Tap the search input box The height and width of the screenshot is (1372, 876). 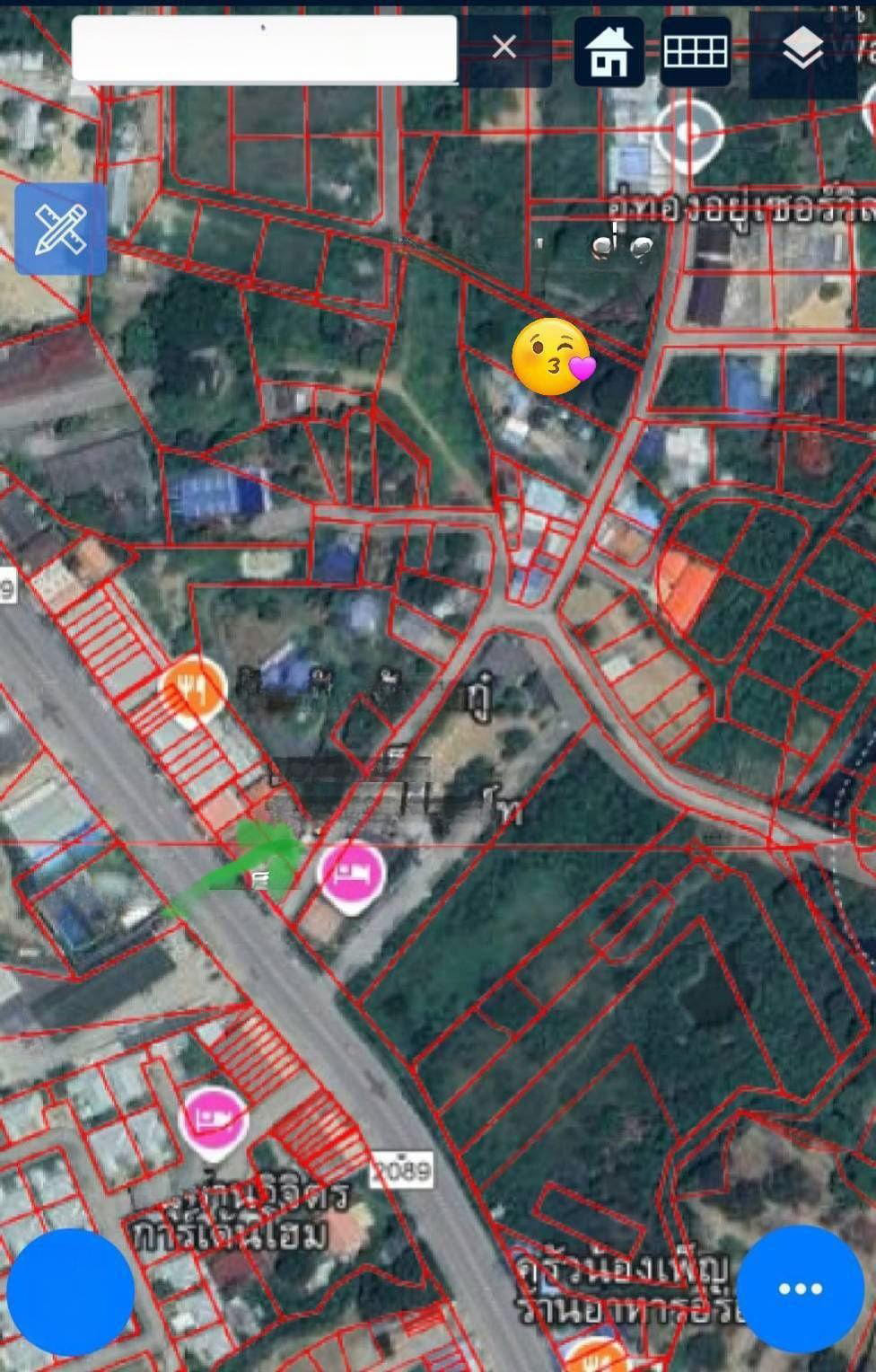point(264,49)
